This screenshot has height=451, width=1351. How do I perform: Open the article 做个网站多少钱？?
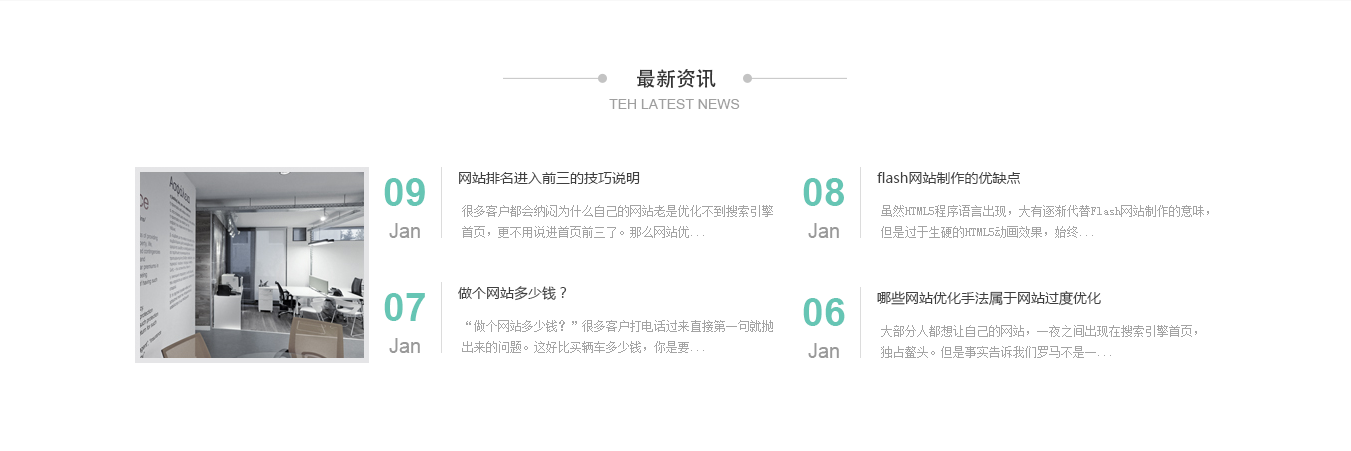click(x=513, y=293)
